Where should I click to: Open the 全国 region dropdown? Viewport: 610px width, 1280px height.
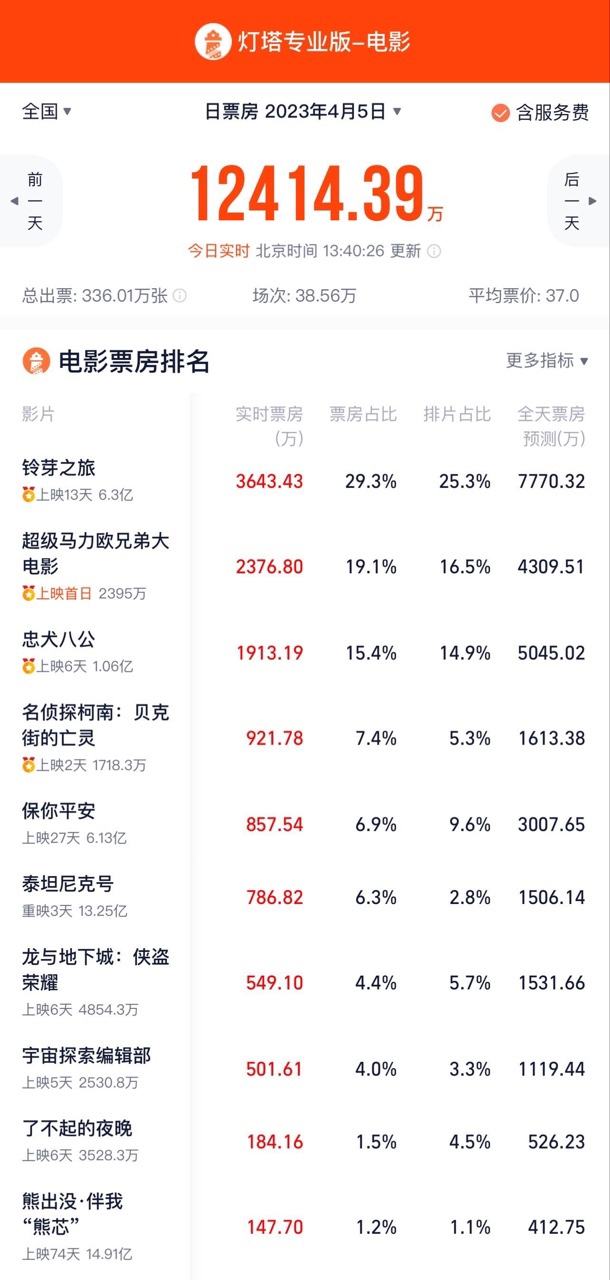pyautogui.click(x=47, y=112)
